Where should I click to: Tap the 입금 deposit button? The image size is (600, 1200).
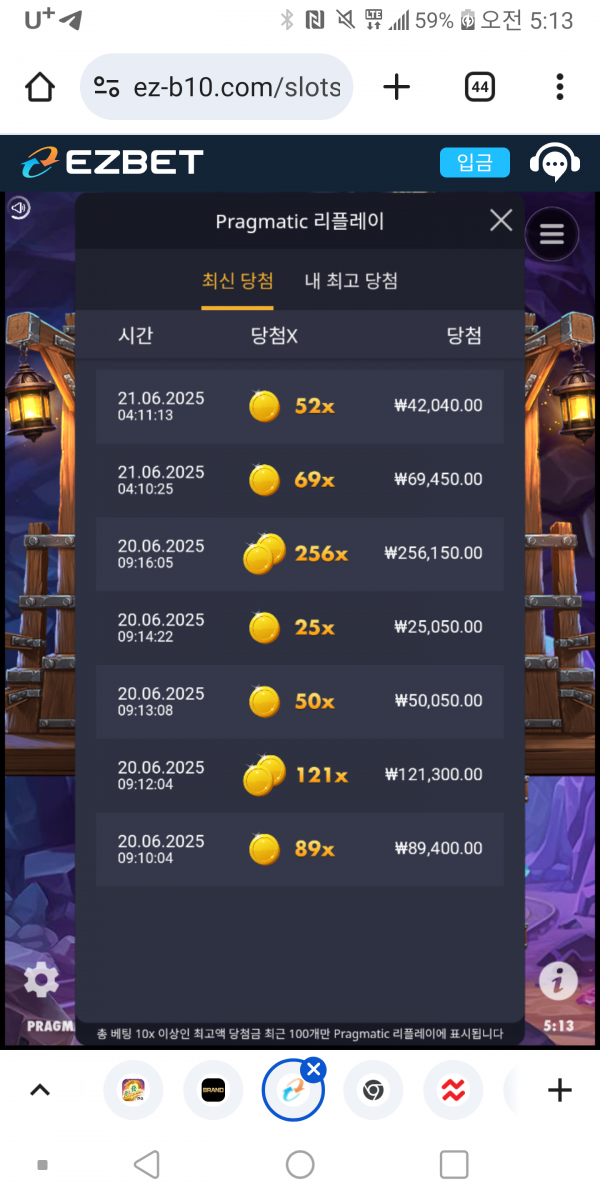click(474, 162)
